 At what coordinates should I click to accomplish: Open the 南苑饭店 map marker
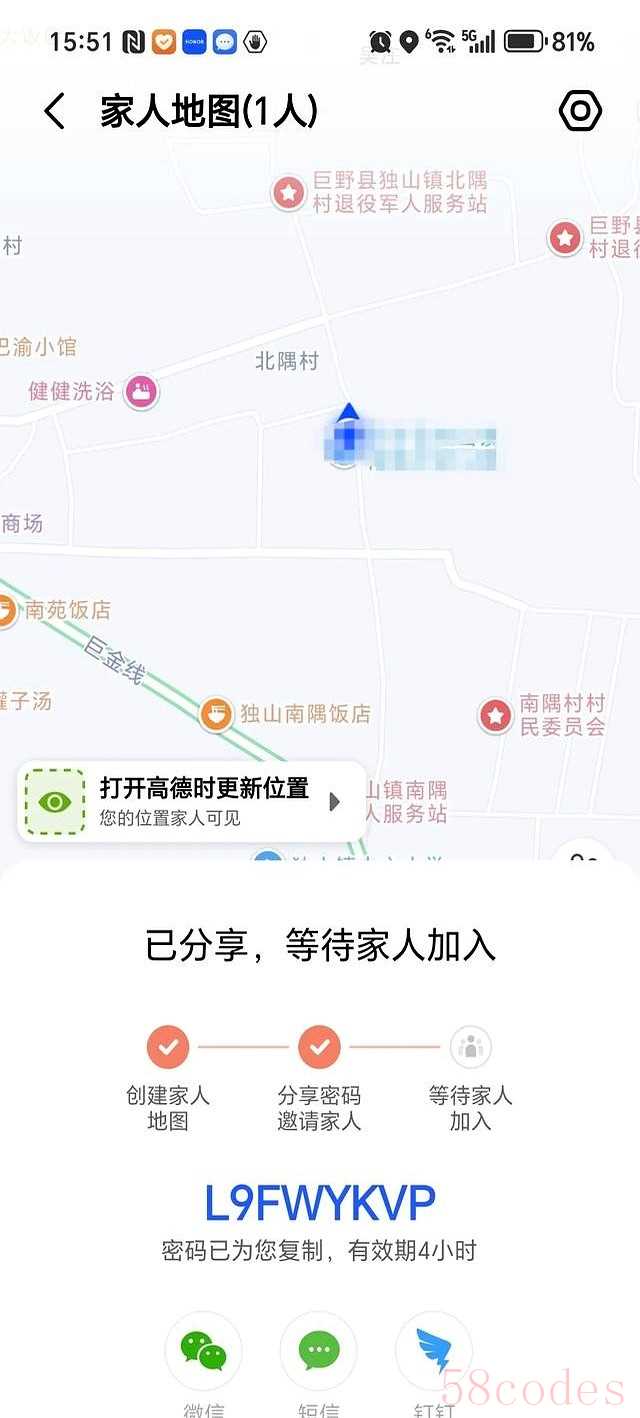[6, 610]
